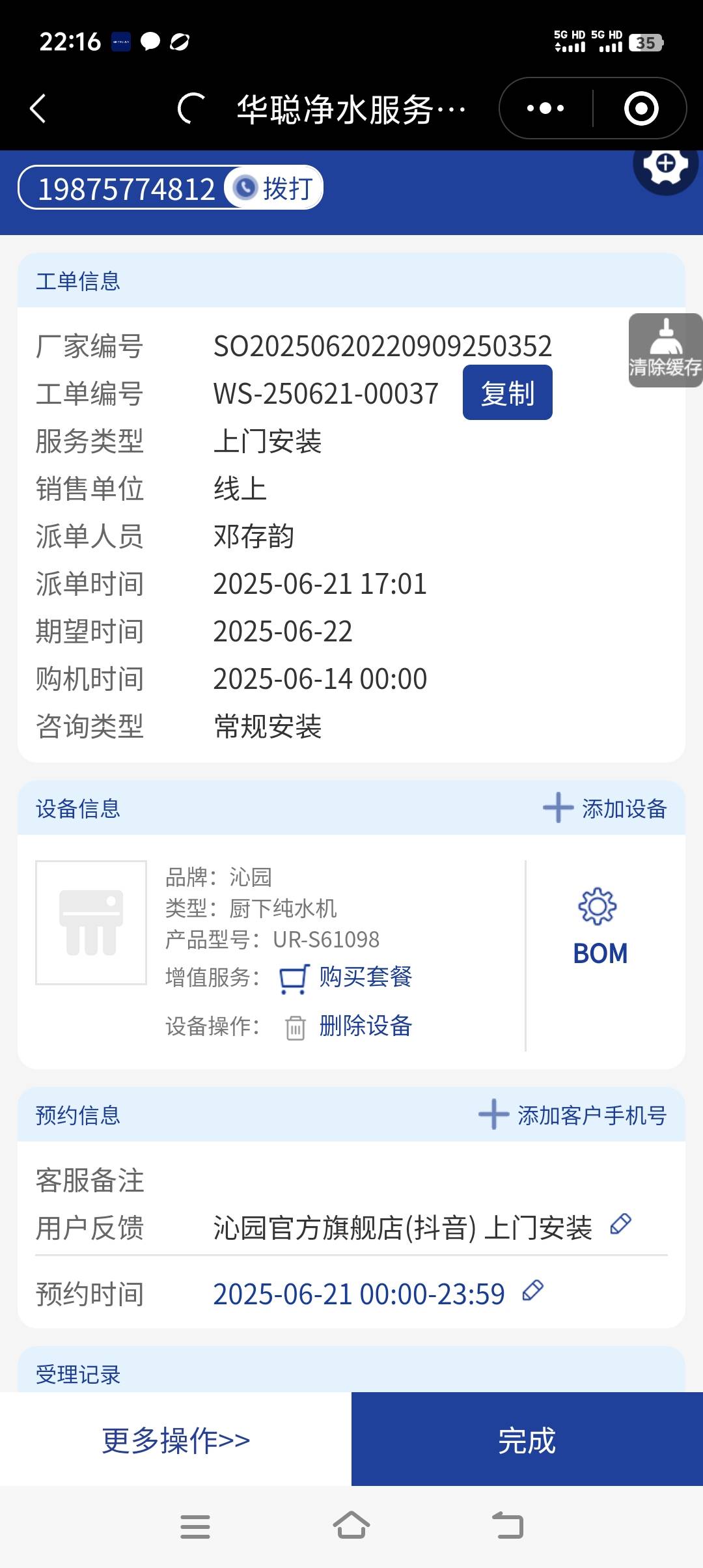Go back using the top-left arrow
703x1568 pixels.
click(x=38, y=108)
